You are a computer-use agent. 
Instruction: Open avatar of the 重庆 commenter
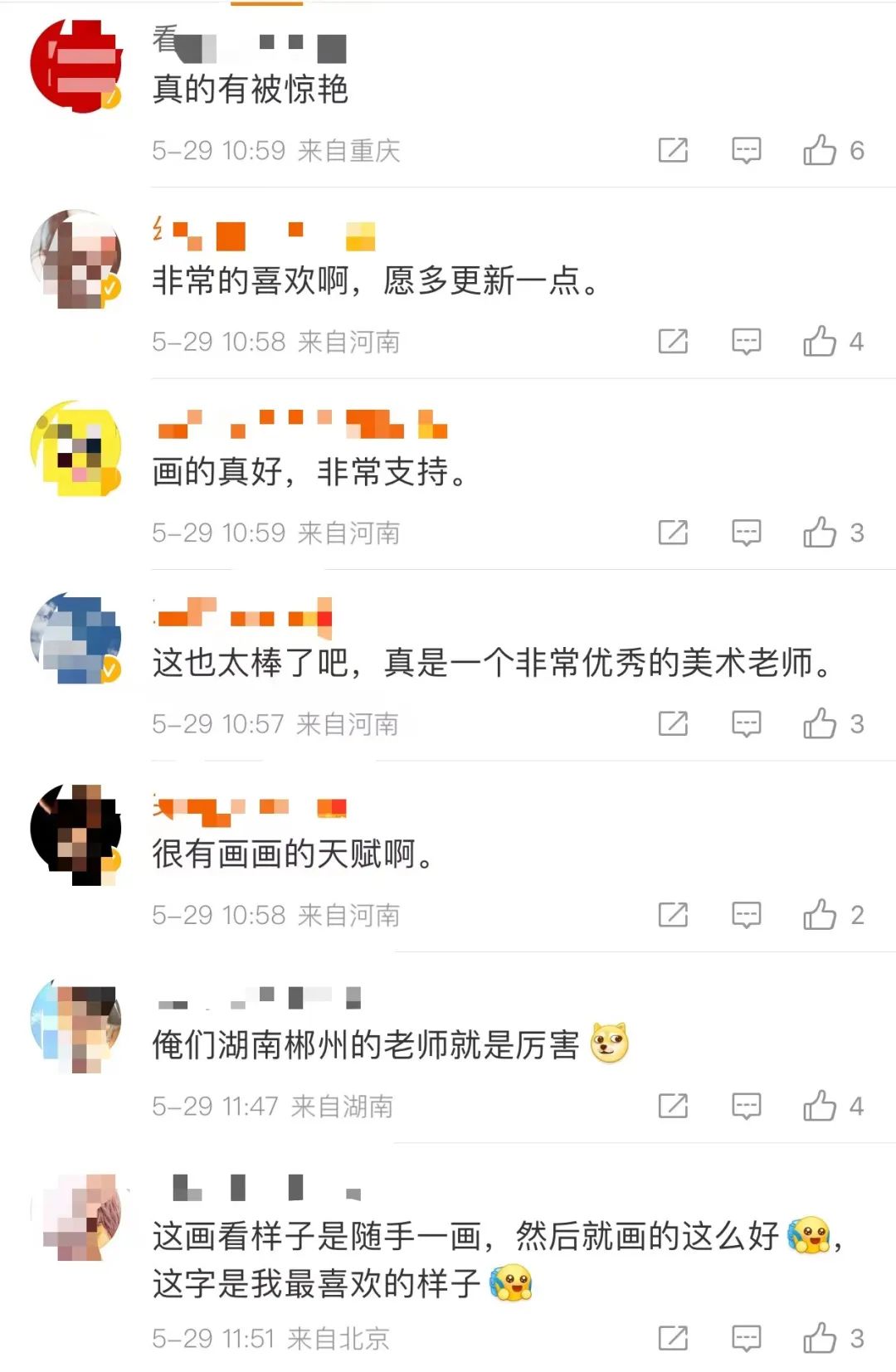tap(75, 66)
